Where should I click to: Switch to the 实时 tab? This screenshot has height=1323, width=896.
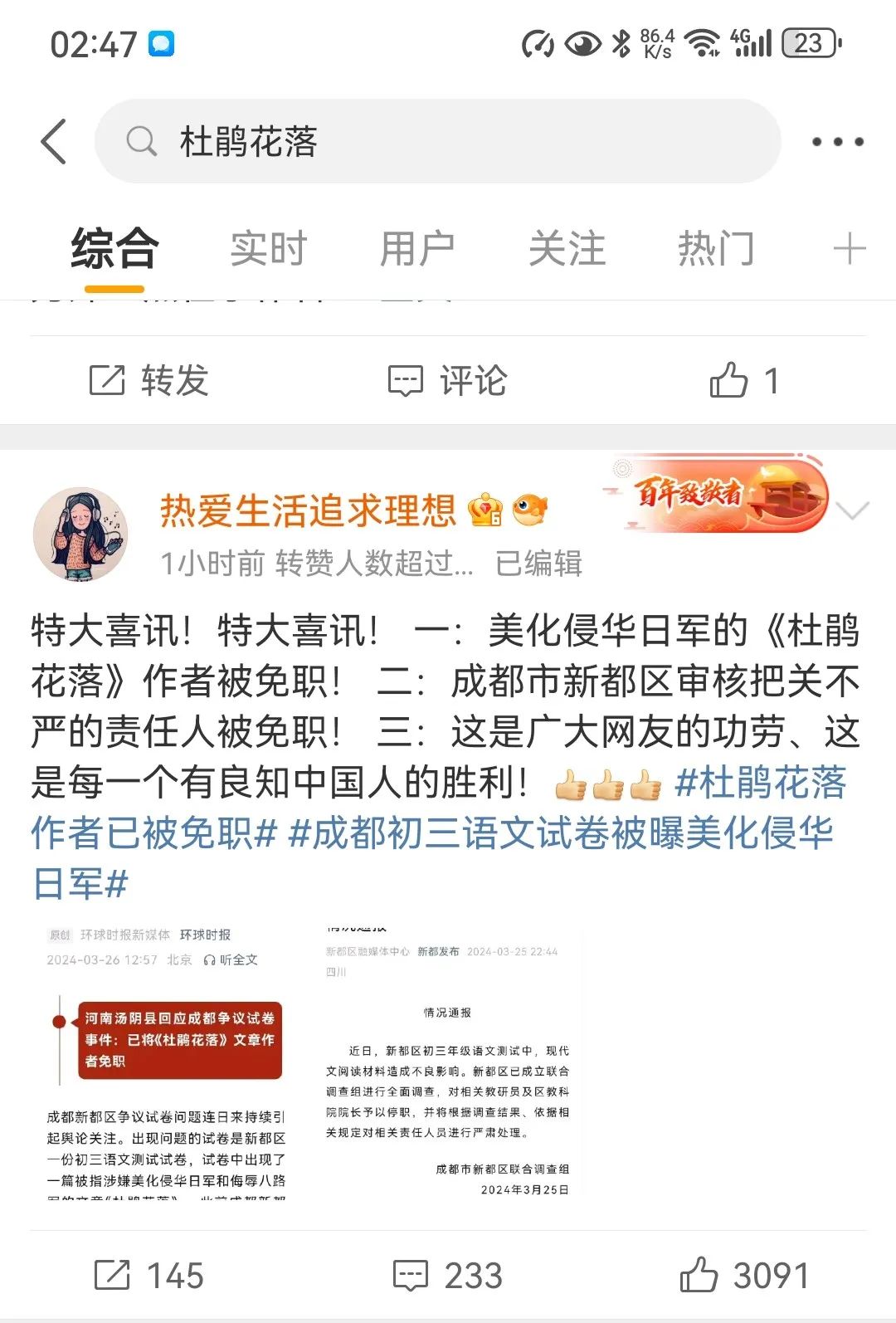click(x=268, y=249)
